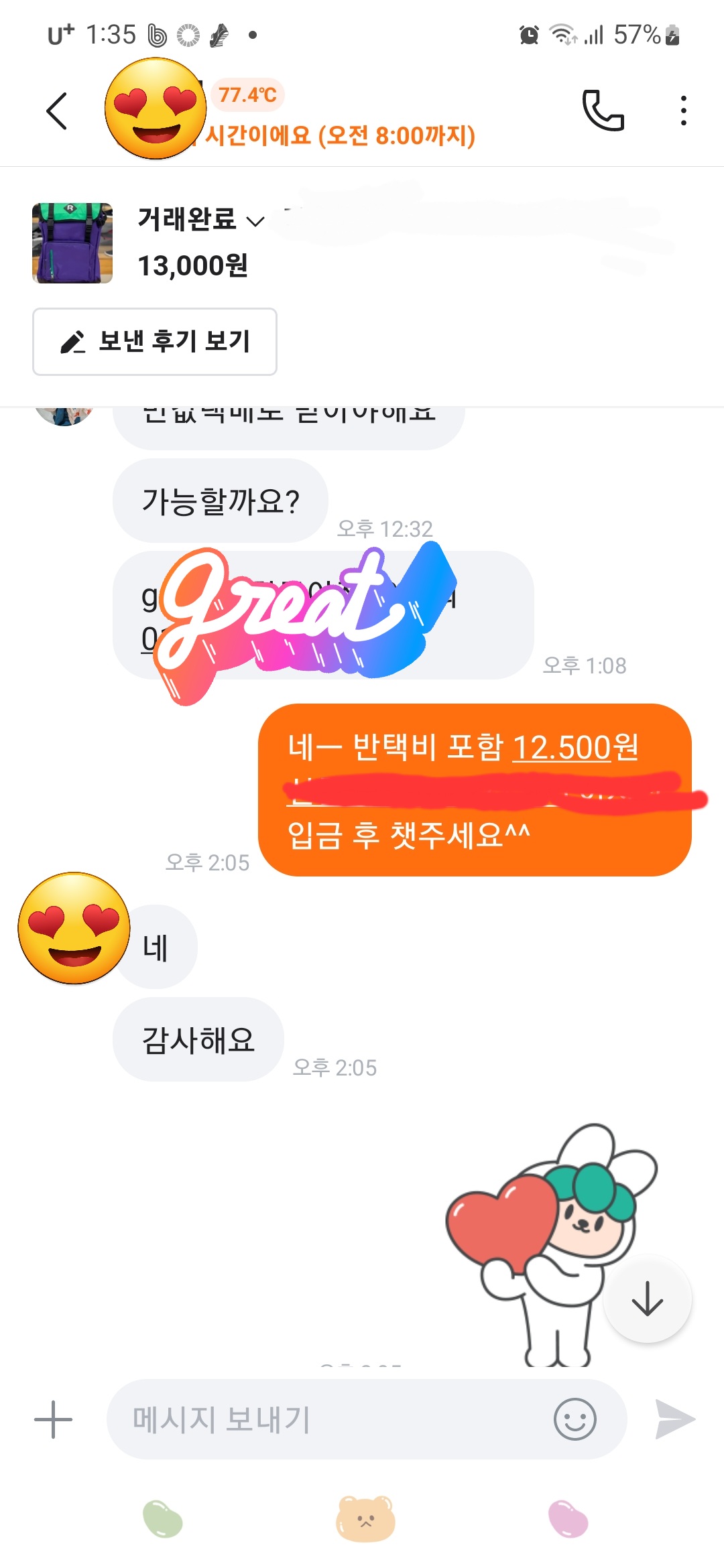This screenshot has width=724, height=1568.
Task: Open the purple backpack listing thumbnail
Action: click(72, 243)
